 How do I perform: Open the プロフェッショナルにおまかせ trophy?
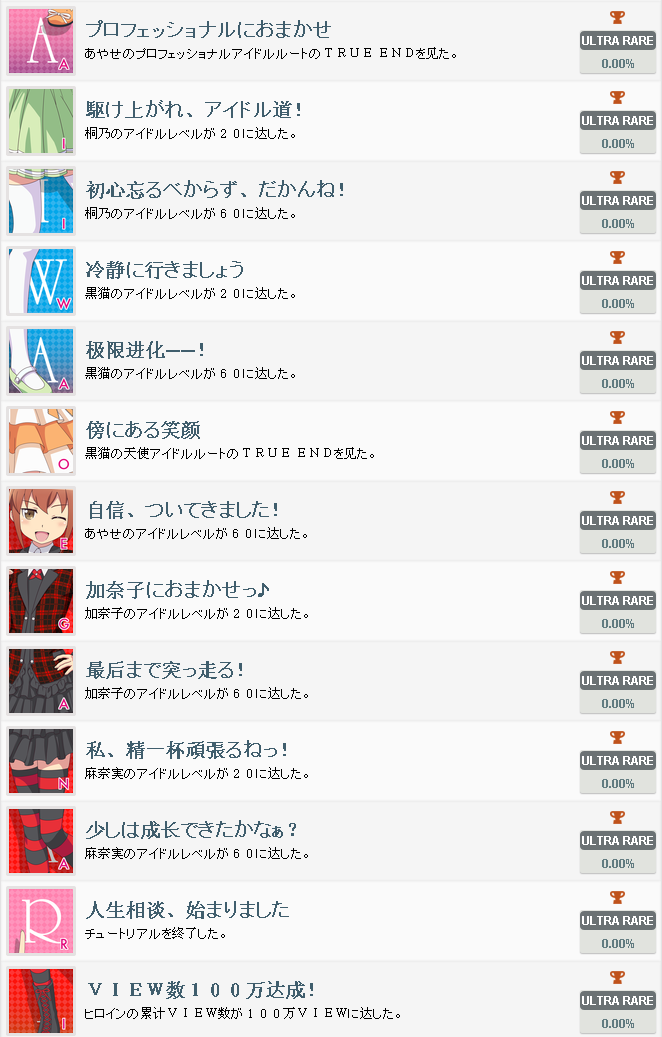pos(208,30)
